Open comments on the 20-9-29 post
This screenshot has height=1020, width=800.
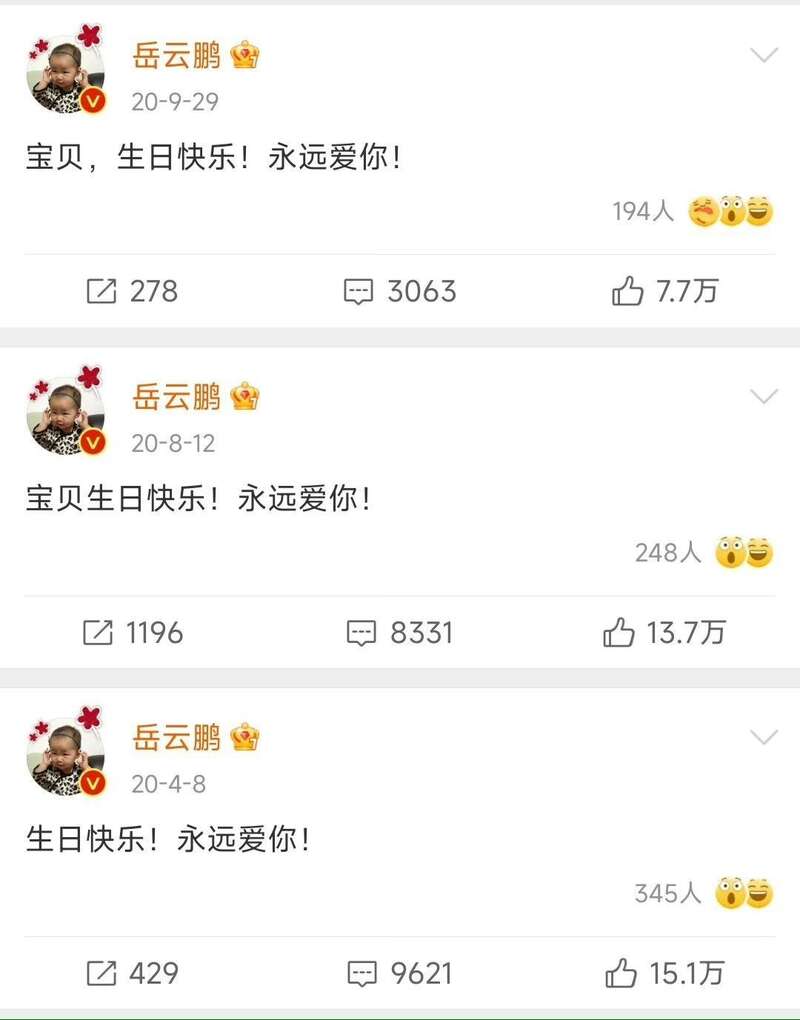coord(399,291)
